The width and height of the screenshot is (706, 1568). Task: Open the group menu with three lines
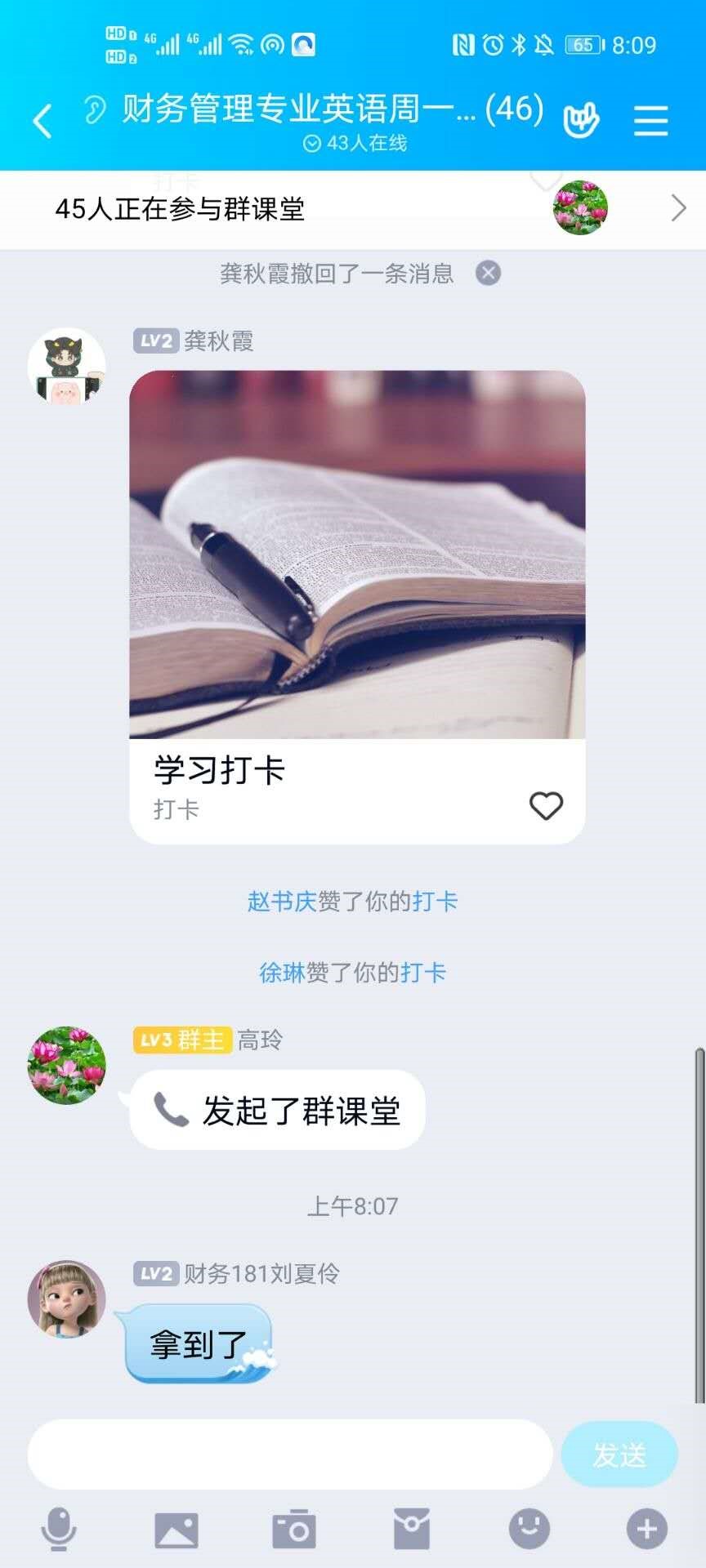[650, 121]
